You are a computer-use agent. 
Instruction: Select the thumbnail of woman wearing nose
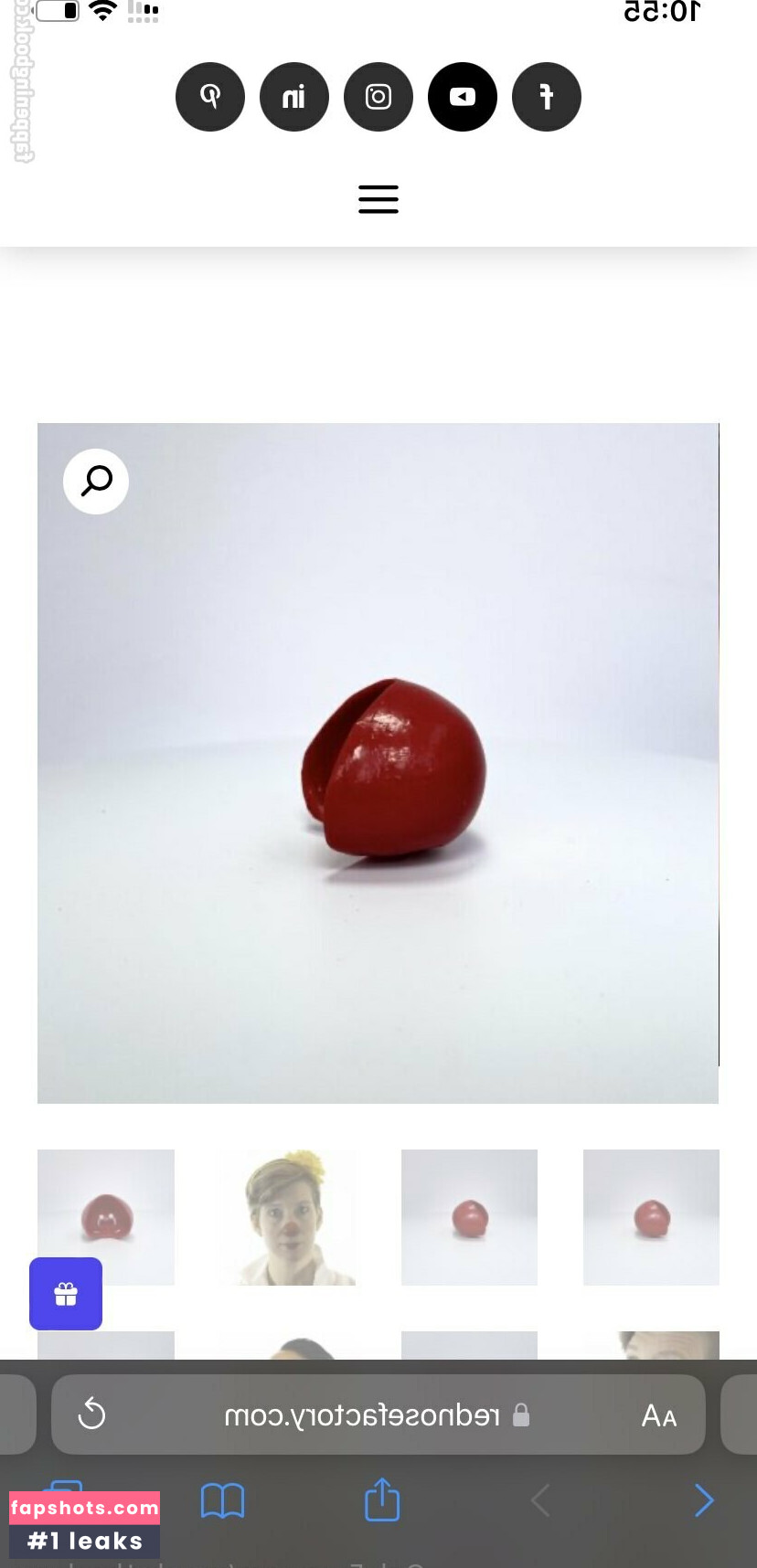coord(288,1217)
